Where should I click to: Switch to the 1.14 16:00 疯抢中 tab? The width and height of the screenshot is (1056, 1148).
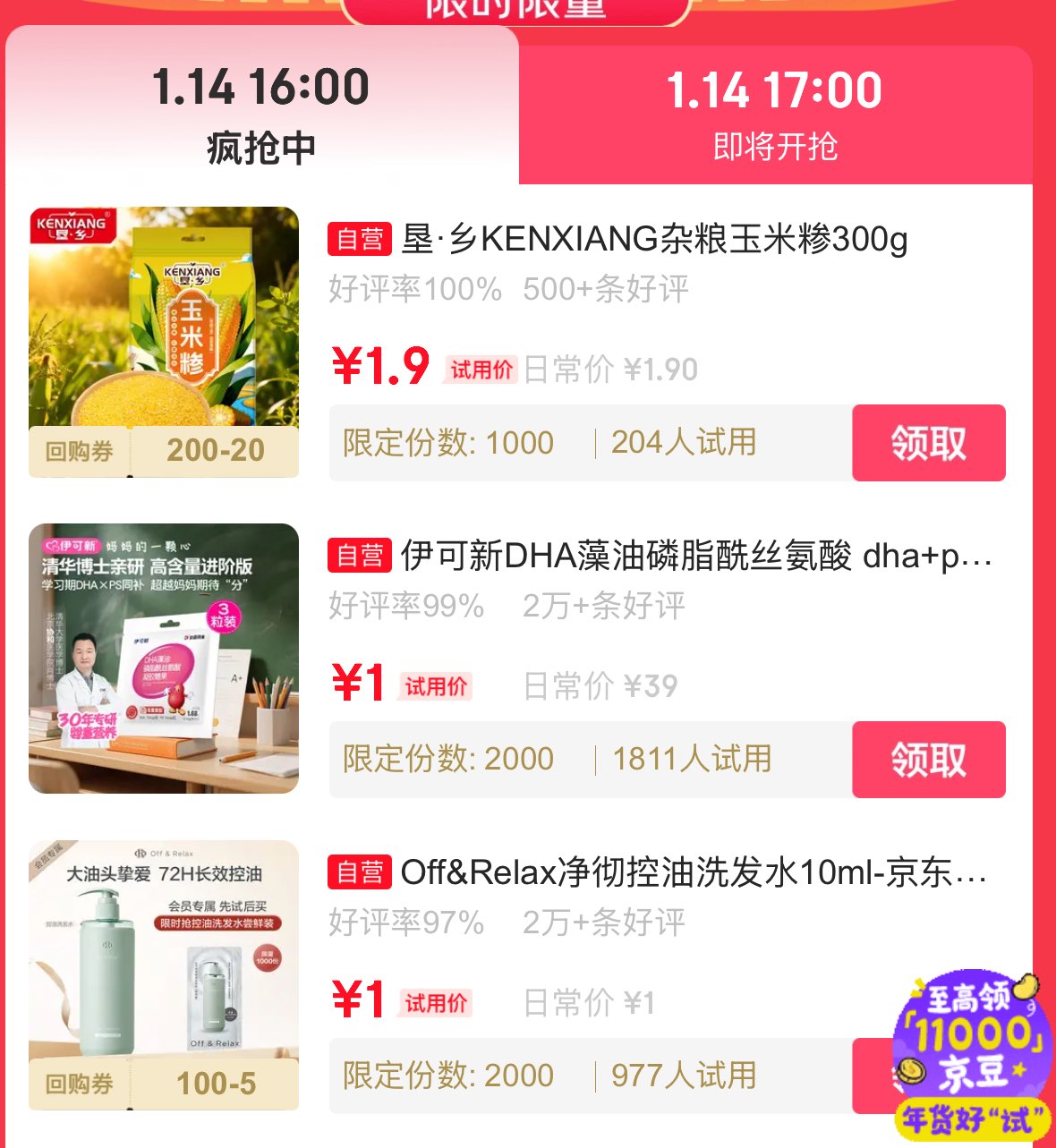click(261, 114)
